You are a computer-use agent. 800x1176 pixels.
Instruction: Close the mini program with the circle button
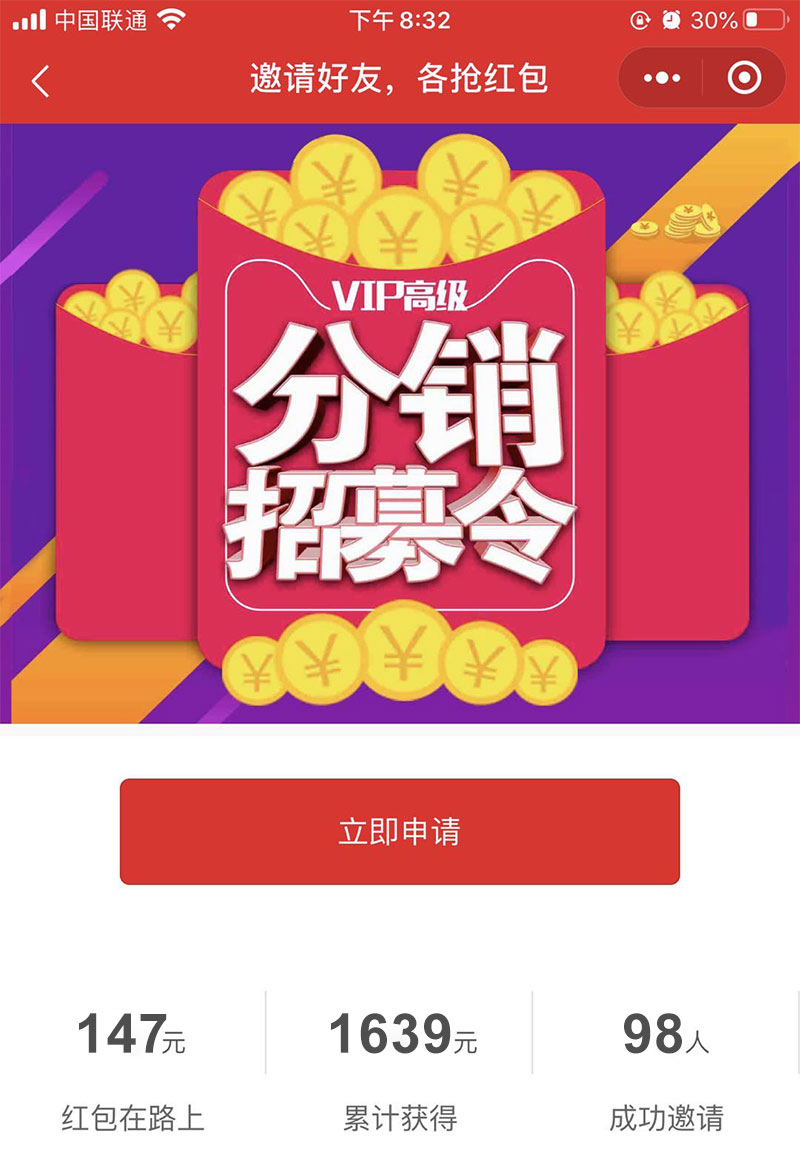pos(744,78)
